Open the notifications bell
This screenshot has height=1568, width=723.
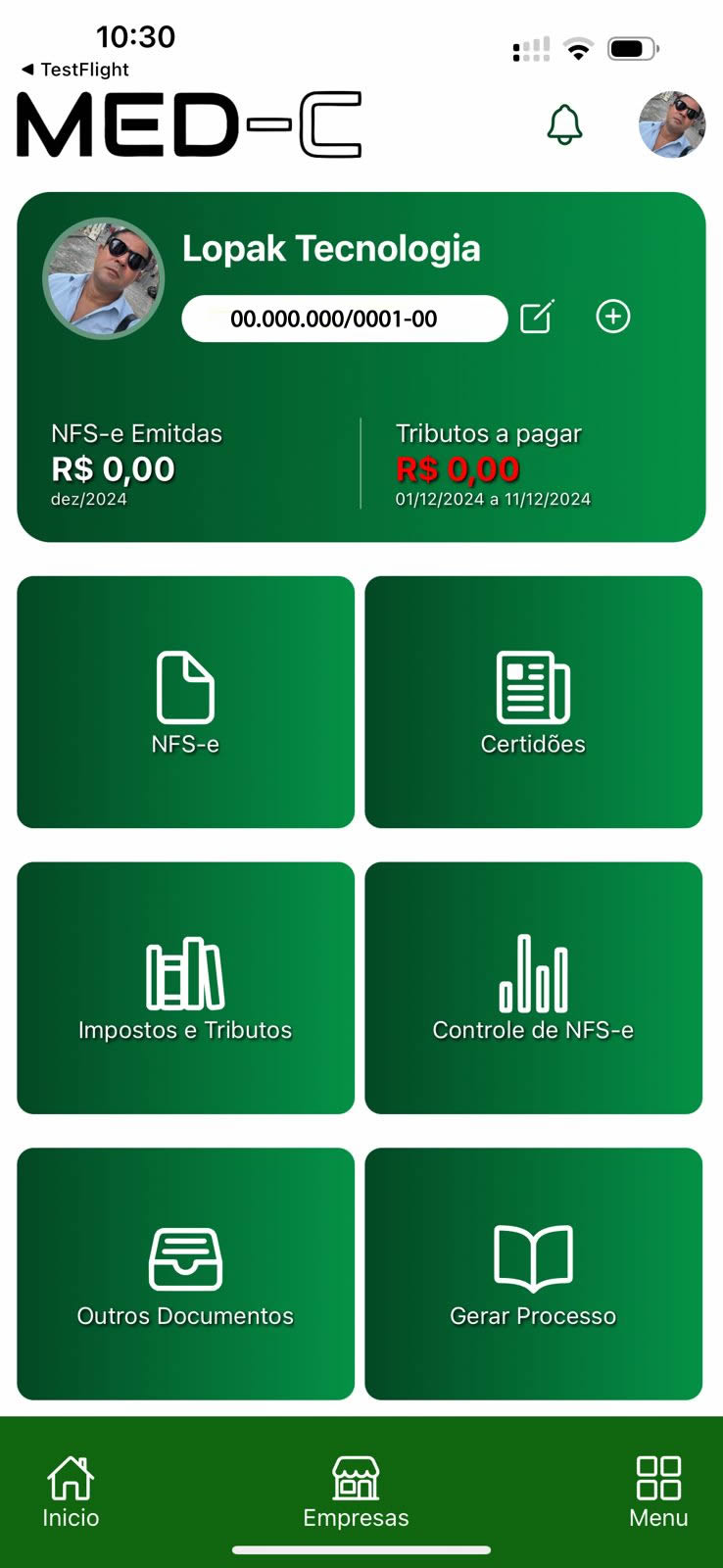pos(564,124)
